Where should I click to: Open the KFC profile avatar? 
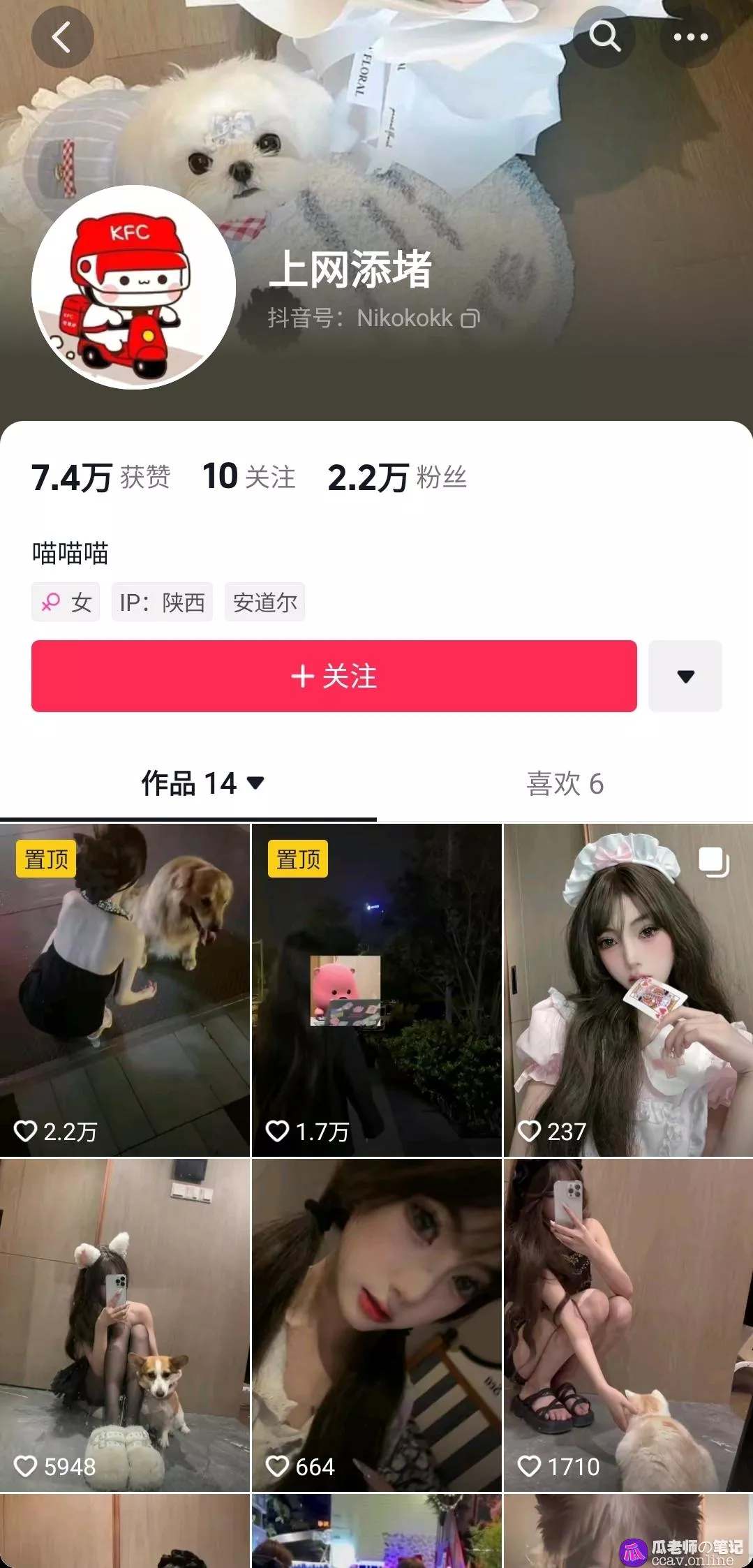pos(133,287)
